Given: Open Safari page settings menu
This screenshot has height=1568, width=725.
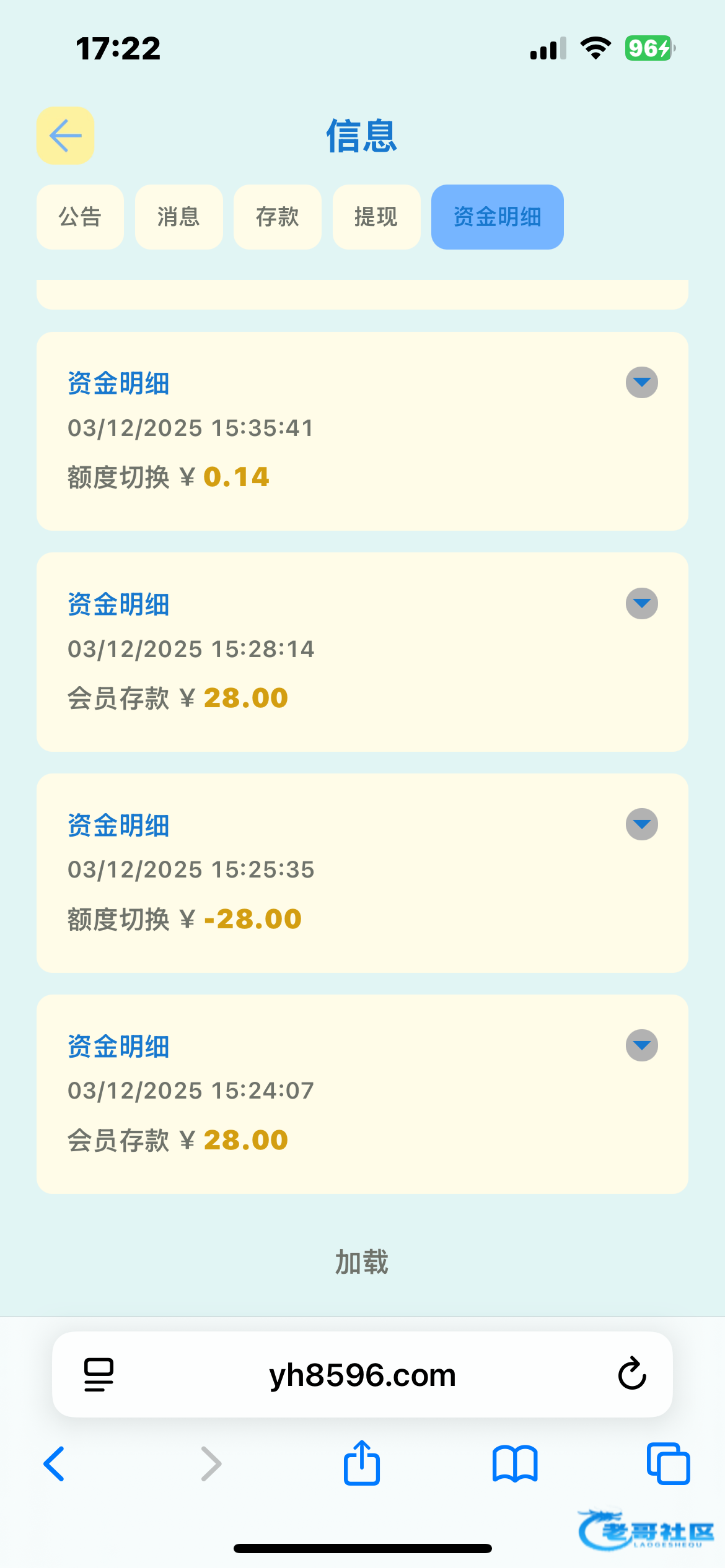Looking at the screenshot, I should (99, 1374).
